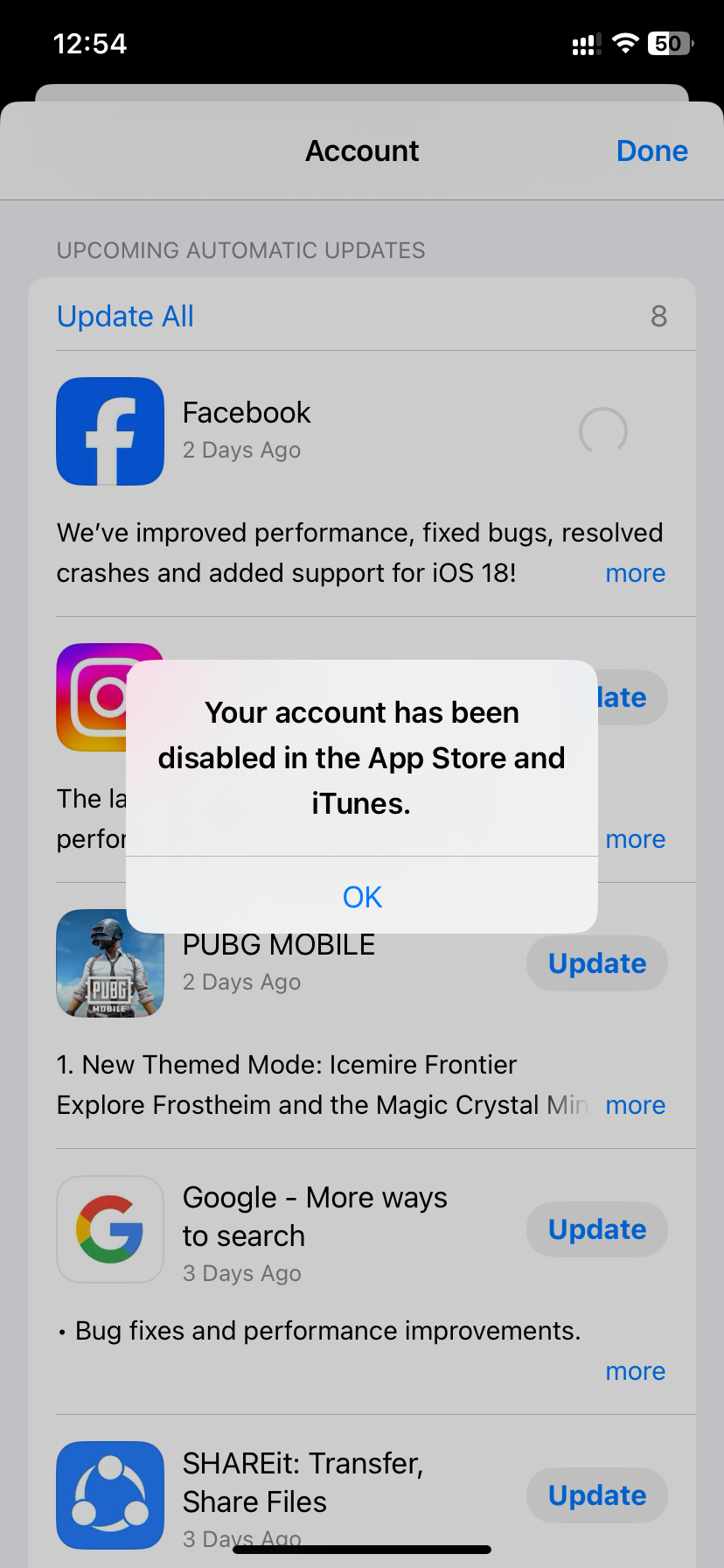The image size is (724, 1568).
Task: Update the Google app
Action: pos(597,1229)
